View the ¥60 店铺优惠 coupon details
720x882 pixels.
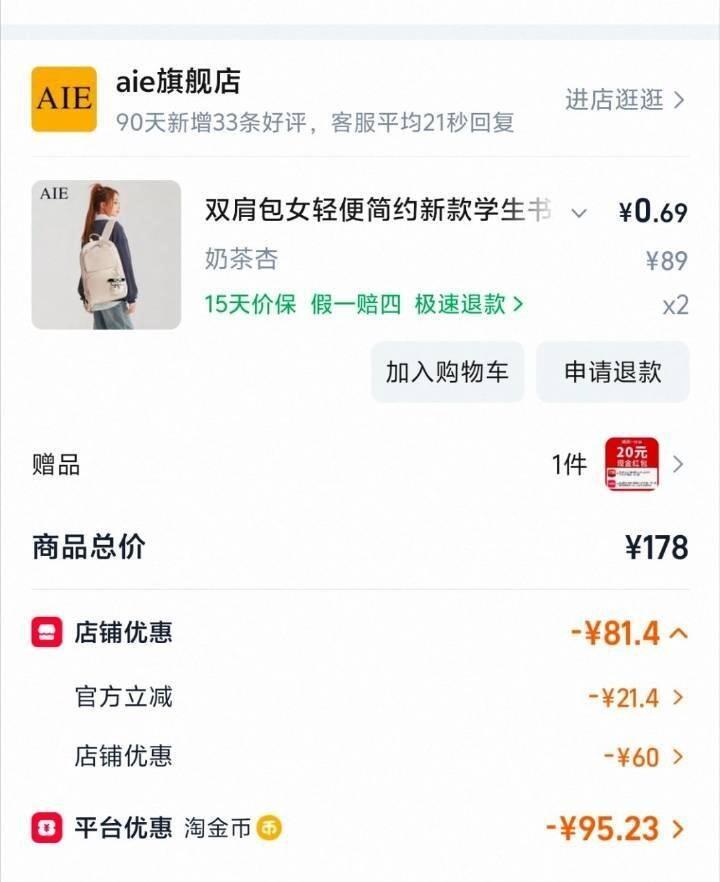644,757
